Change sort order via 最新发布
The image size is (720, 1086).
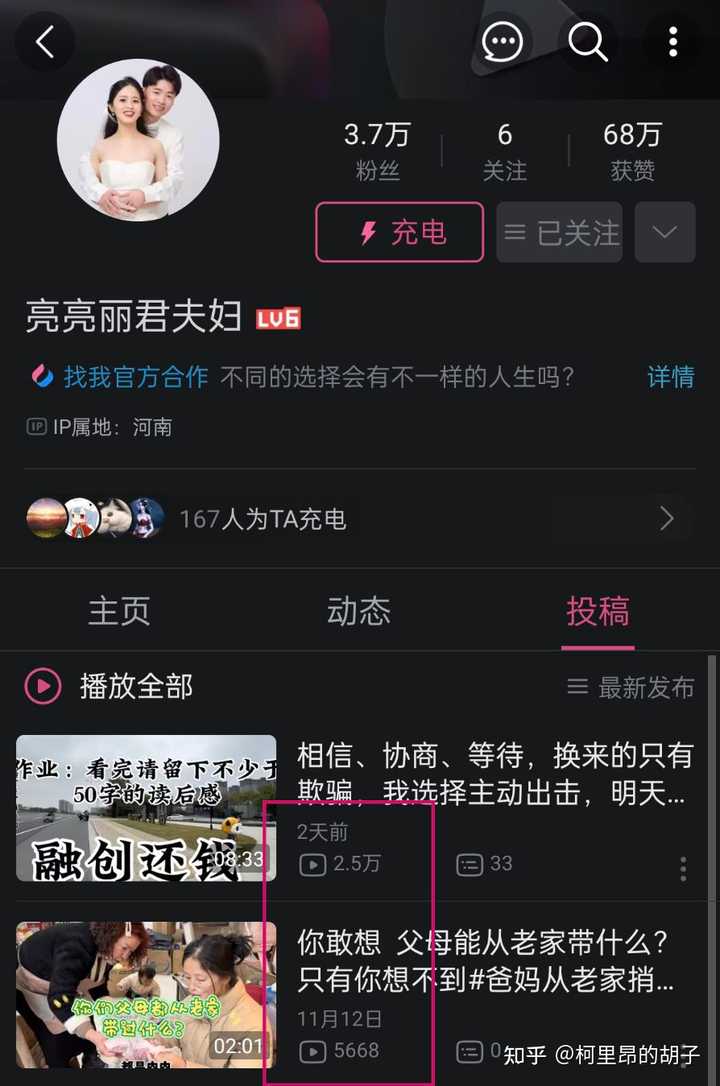[630, 687]
